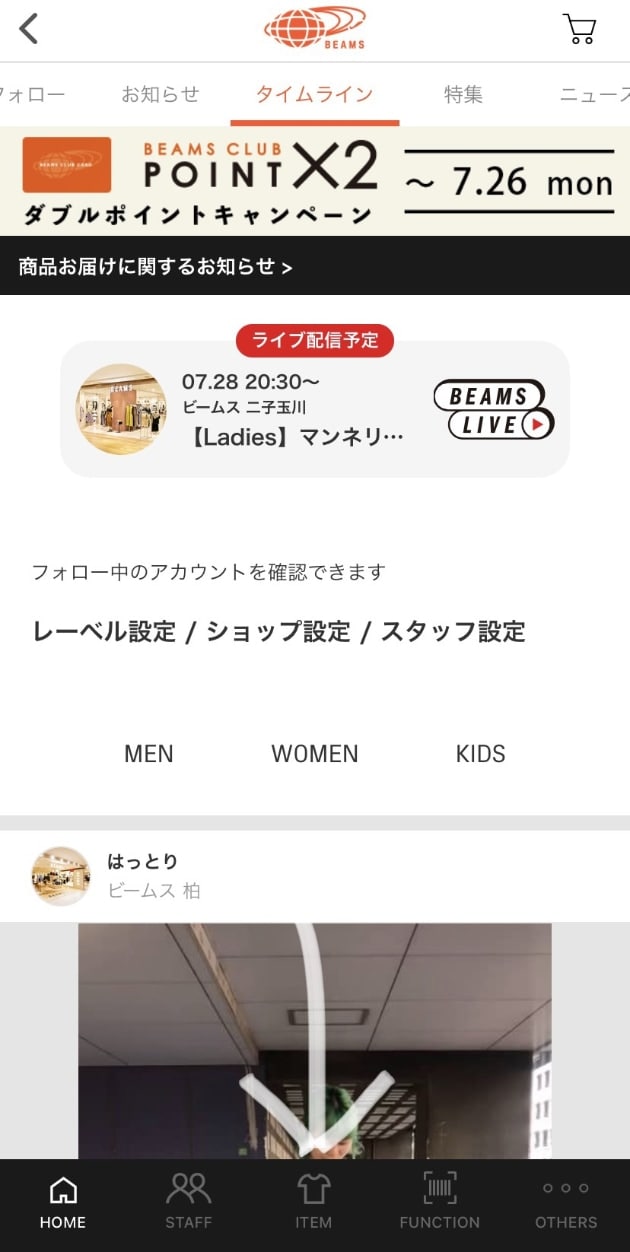Open スタッフ設定
630x1252 pixels.
pyautogui.click(x=453, y=632)
